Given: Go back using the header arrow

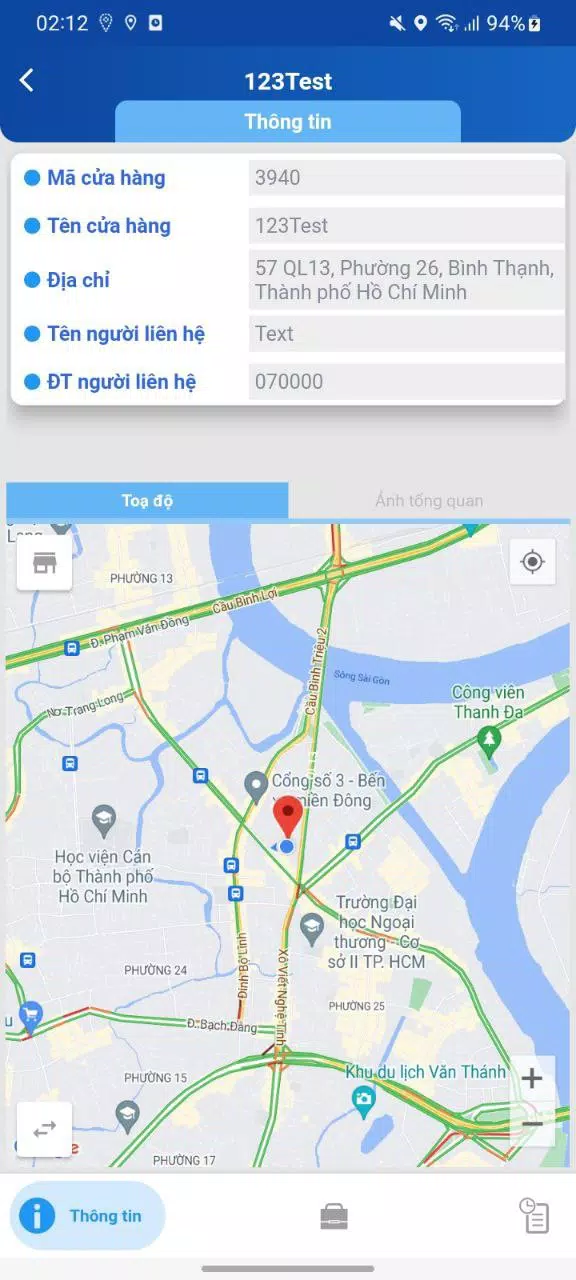Looking at the screenshot, I should coord(27,81).
